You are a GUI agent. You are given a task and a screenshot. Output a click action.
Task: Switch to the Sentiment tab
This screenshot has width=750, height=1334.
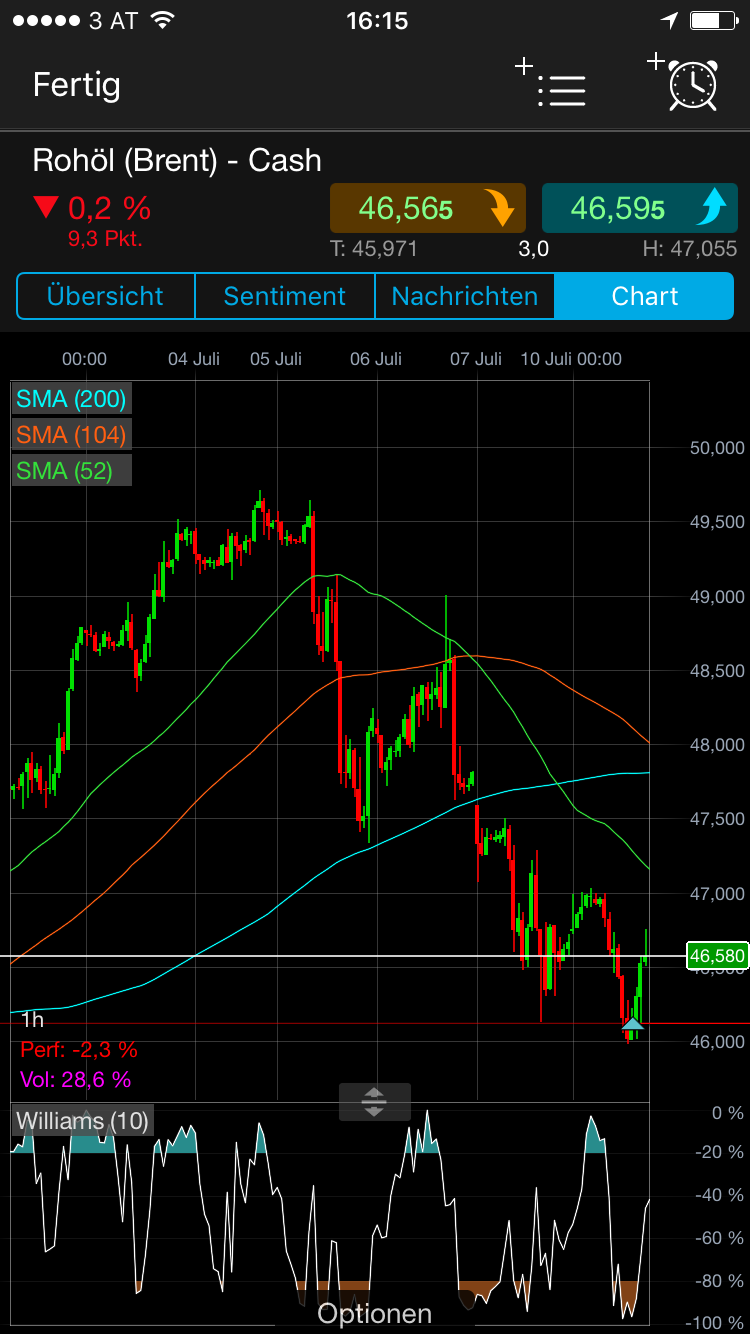284,297
